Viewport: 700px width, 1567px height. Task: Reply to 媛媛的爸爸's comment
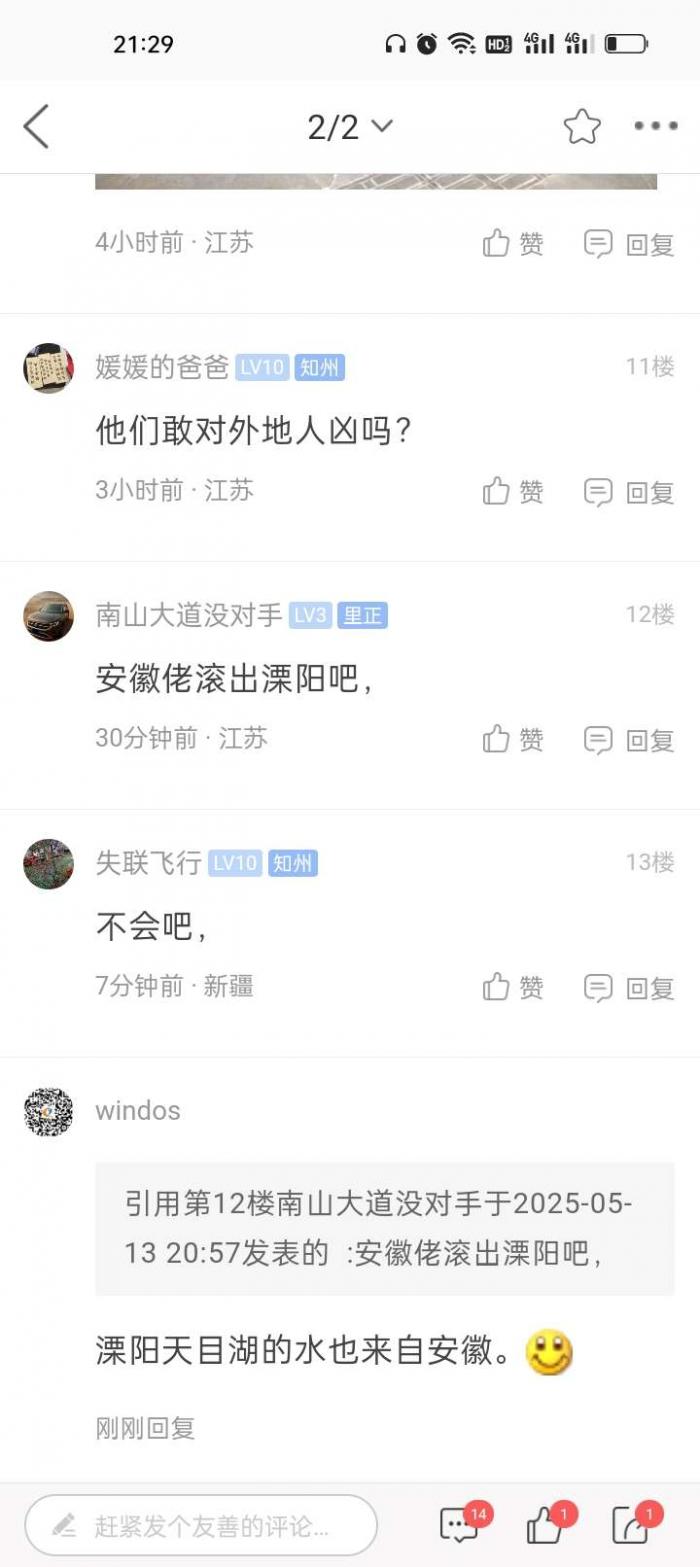[x=629, y=492]
